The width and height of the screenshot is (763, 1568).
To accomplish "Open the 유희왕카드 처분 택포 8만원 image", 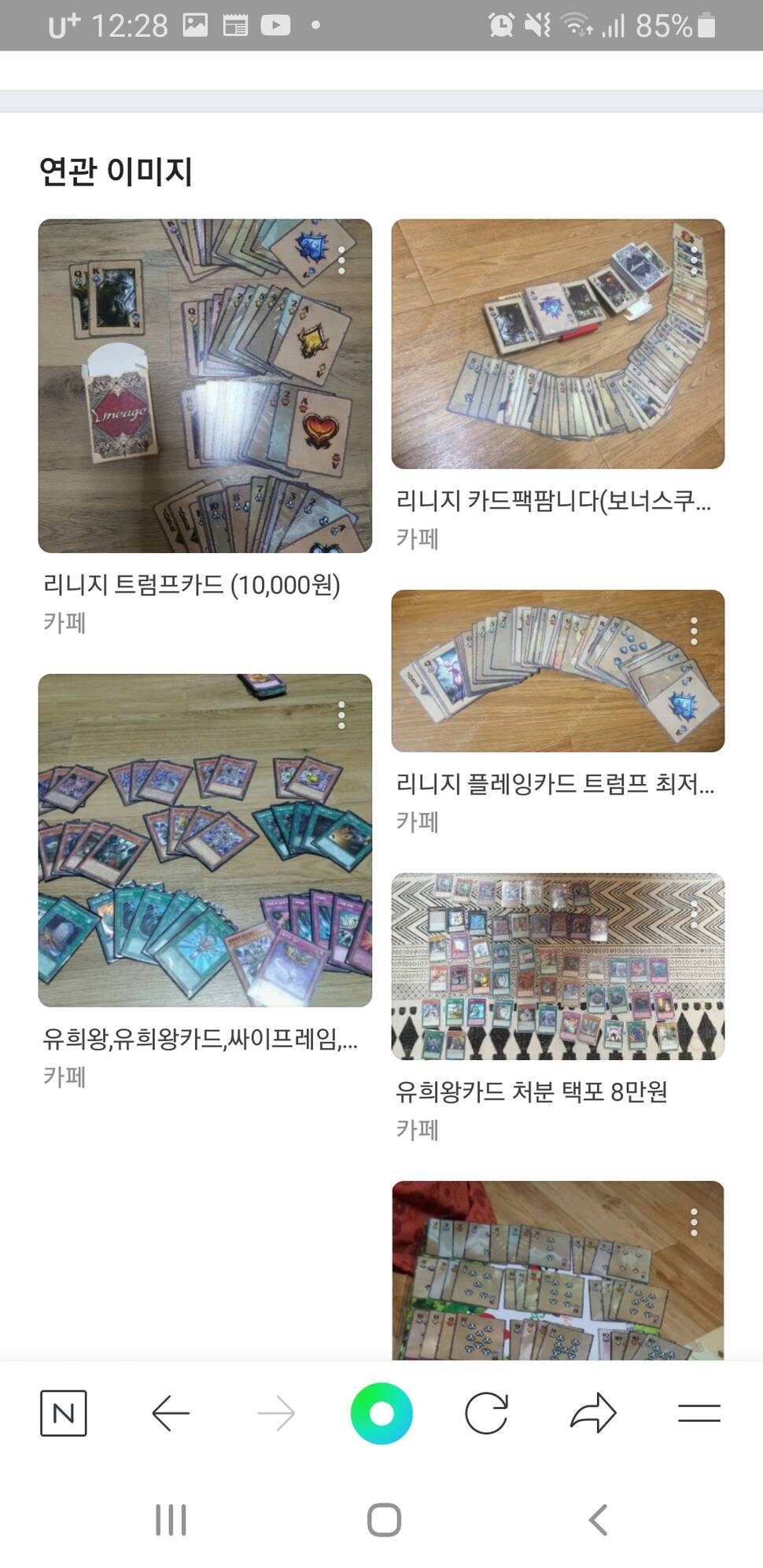I will (x=558, y=966).
